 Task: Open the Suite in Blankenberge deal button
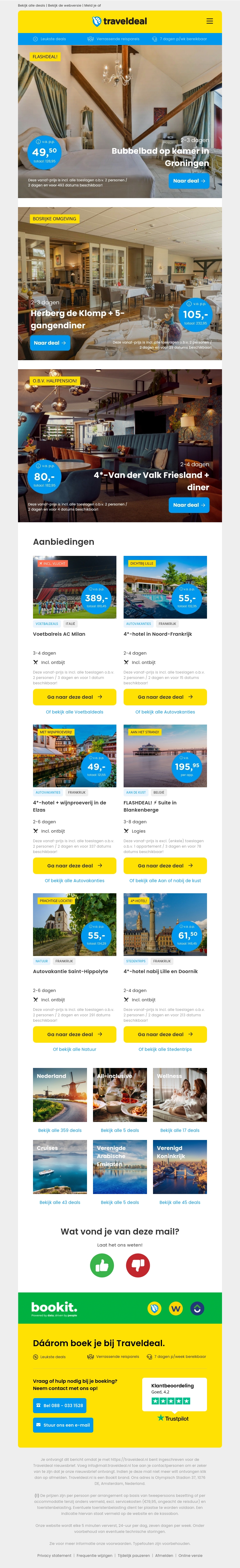165,866
